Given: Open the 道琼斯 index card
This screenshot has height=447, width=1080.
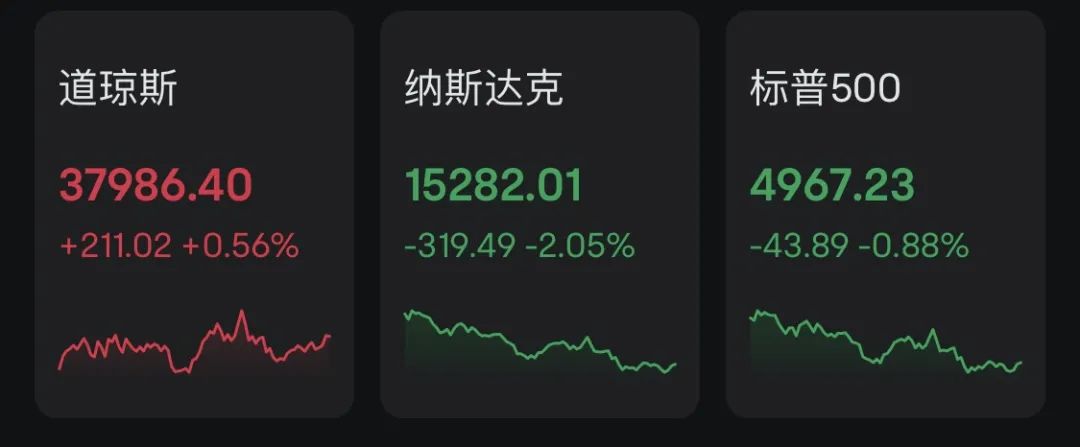Looking at the screenshot, I should tap(194, 214).
